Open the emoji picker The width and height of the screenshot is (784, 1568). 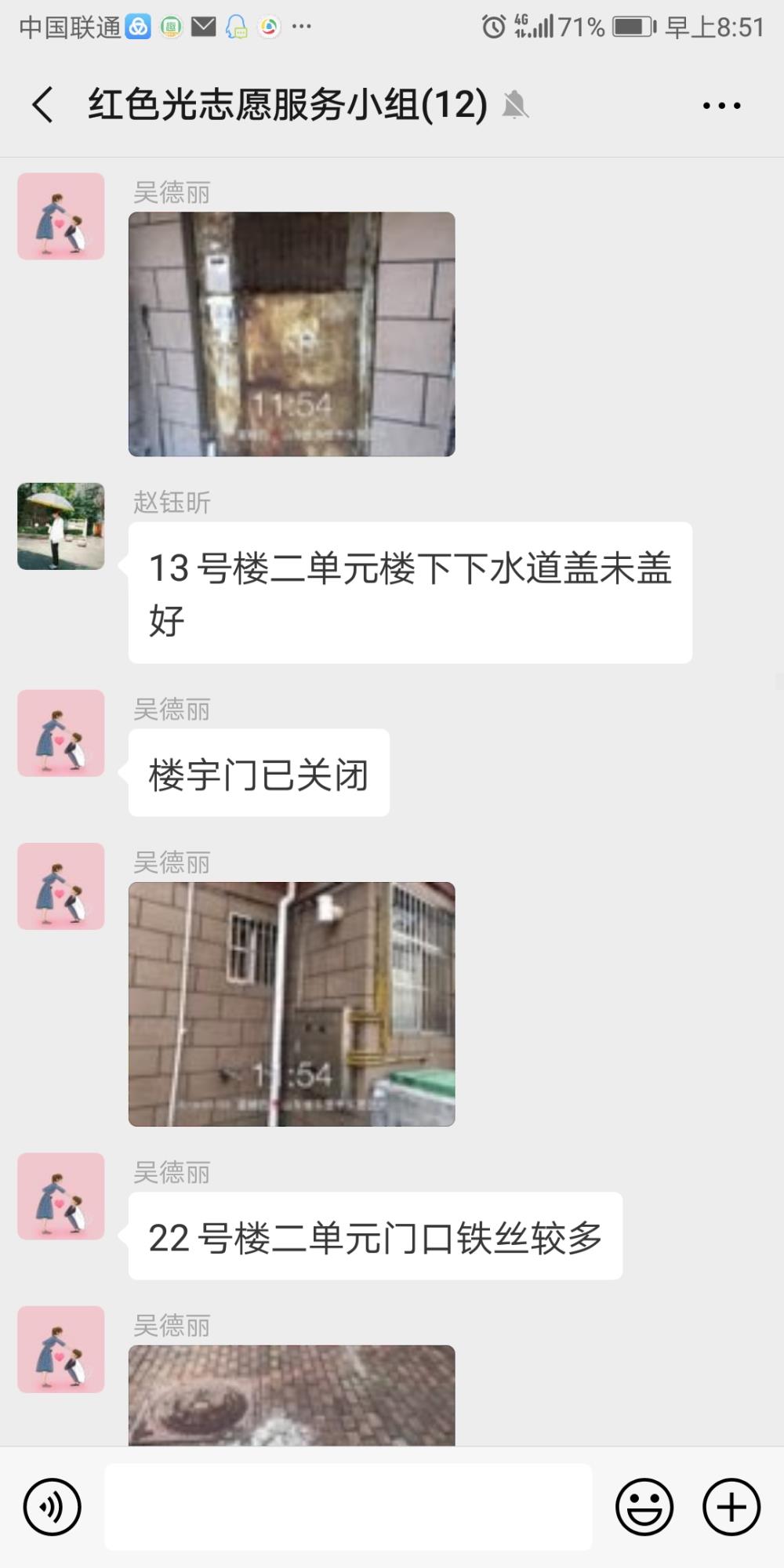(x=644, y=1507)
